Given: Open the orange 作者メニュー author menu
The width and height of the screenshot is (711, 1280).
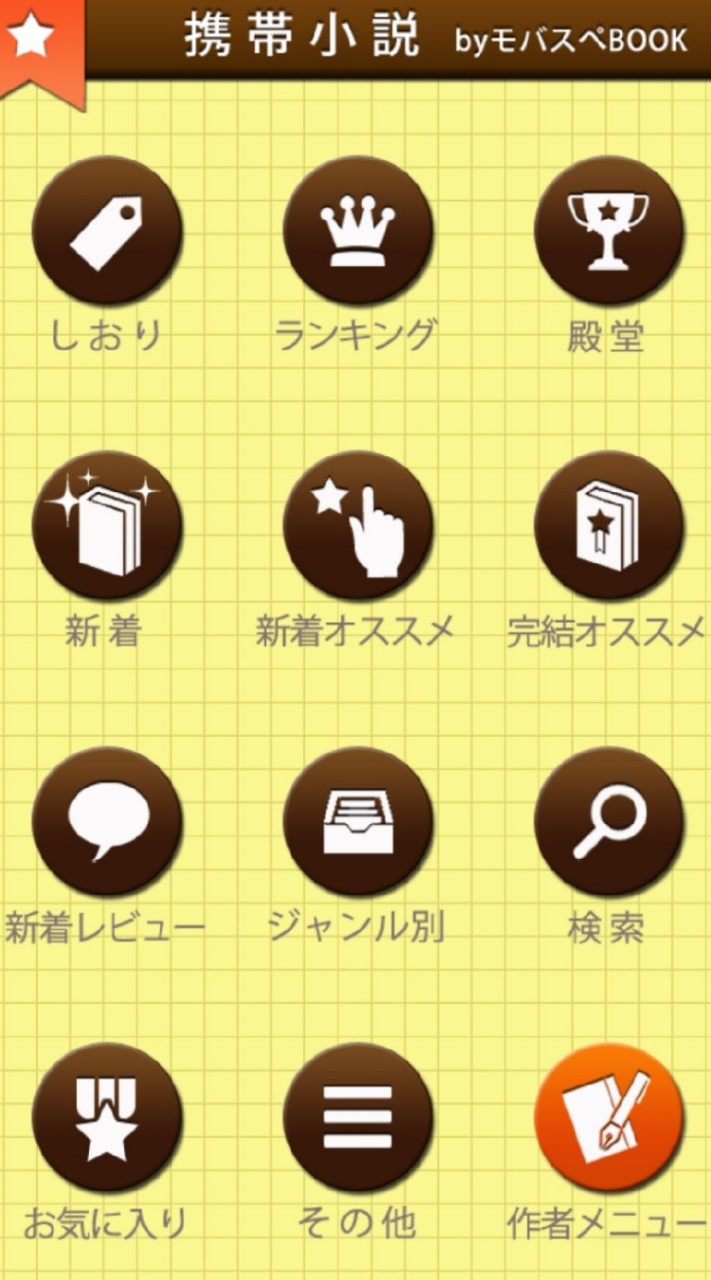Looking at the screenshot, I should pyautogui.click(x=608, y=1117).
